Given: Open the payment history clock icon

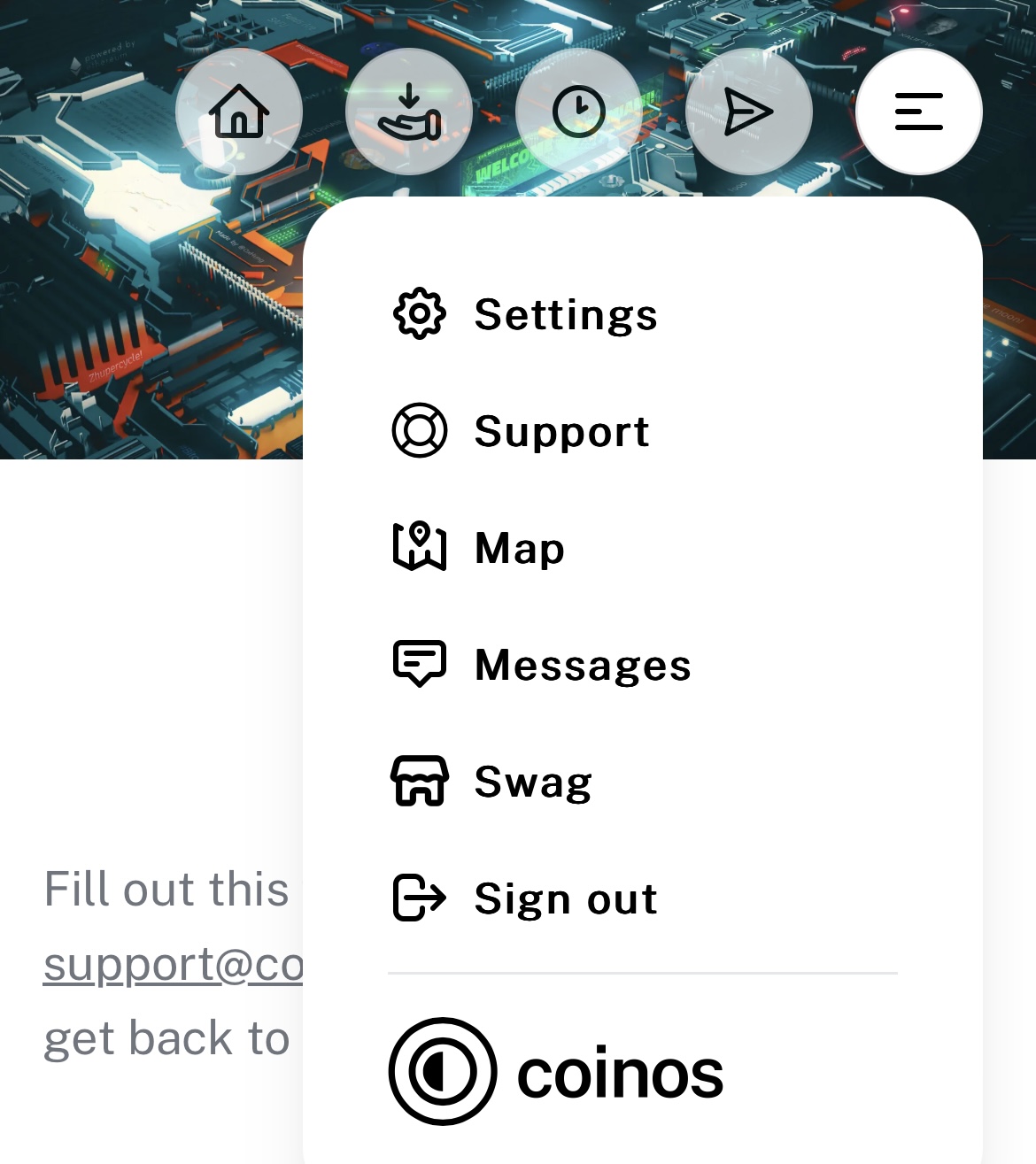Looking at the screenshot, I should click(x=579, y=112).
